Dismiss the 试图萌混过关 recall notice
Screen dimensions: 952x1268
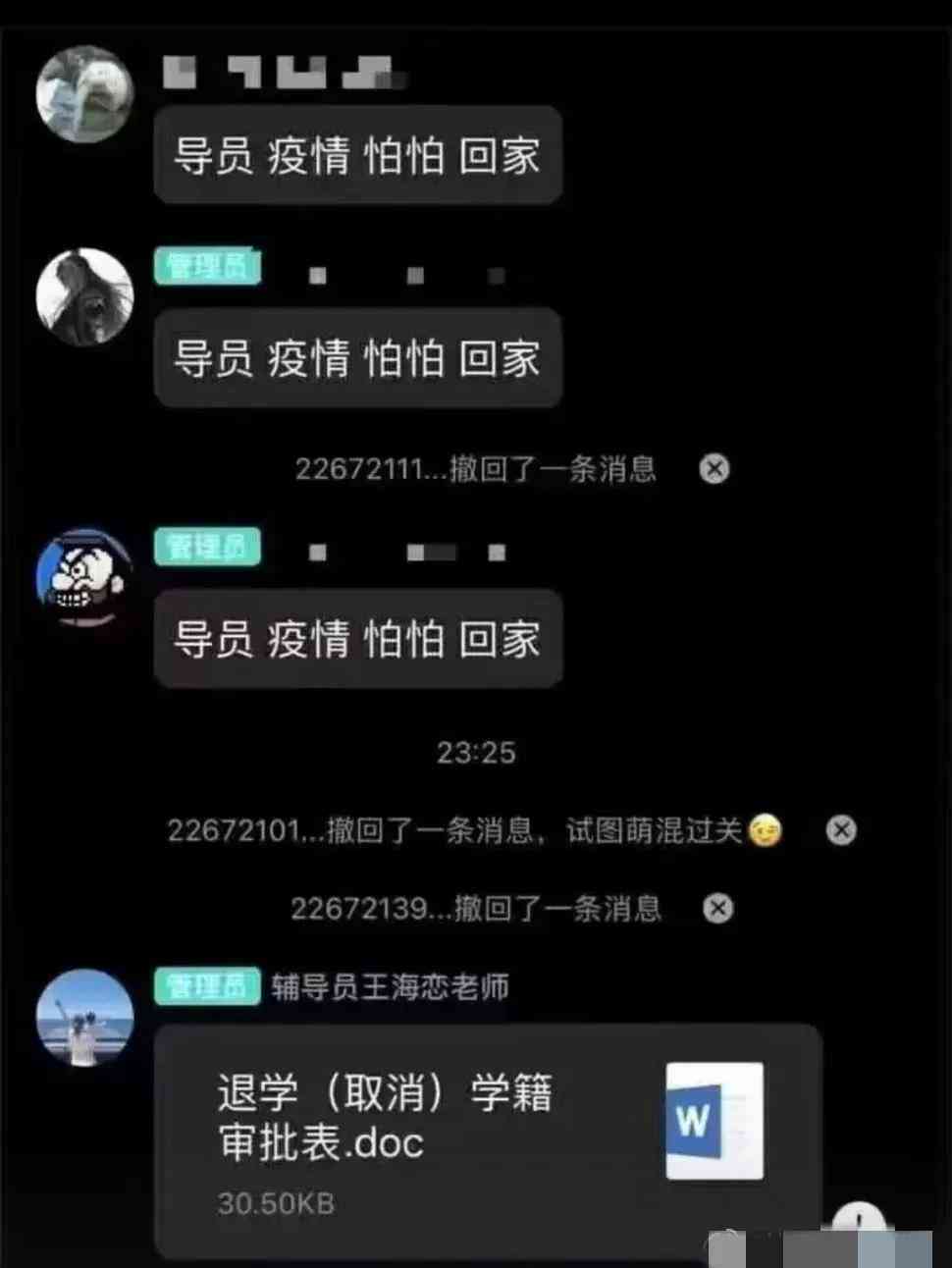pyautogui.click(x=841, y=830)
